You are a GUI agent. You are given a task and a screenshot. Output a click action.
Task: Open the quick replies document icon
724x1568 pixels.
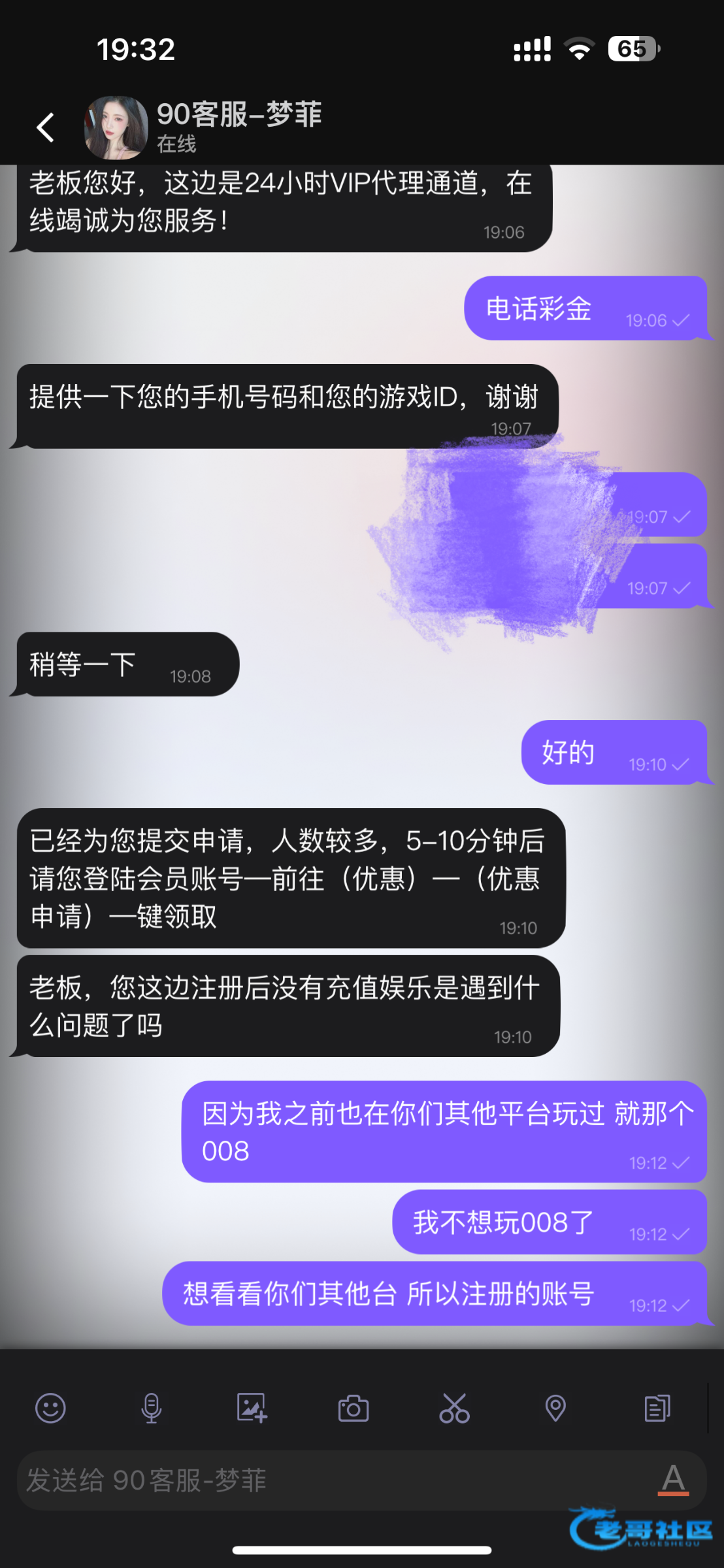tap(657, 1408)
